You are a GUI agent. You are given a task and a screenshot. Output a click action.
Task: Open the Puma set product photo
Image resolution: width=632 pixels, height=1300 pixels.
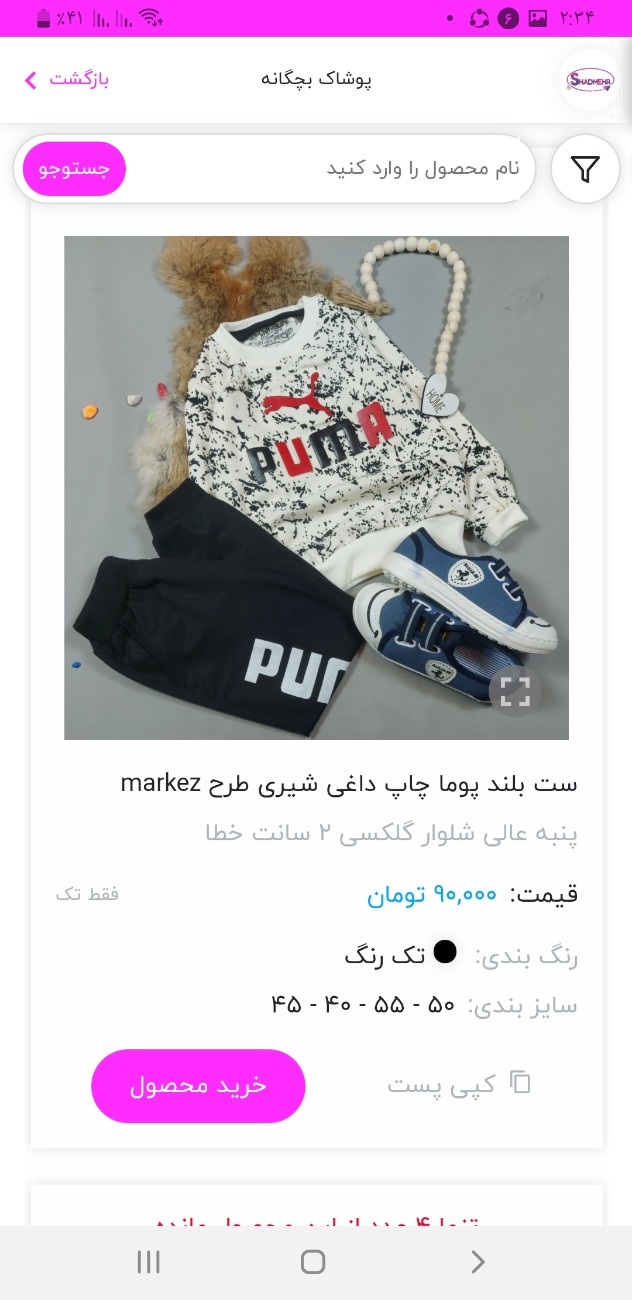(x=317, y=488)
